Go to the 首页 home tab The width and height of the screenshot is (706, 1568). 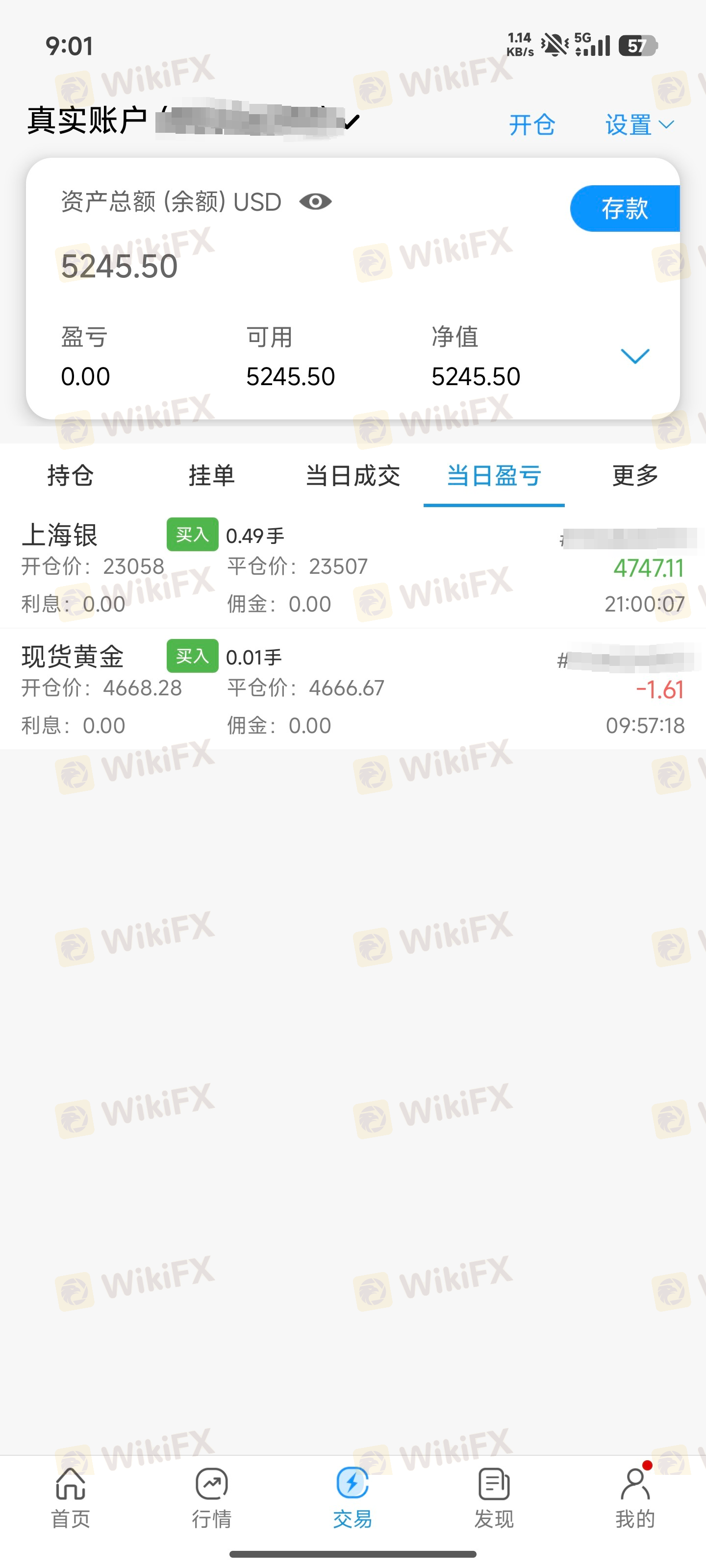(x=71, y=1498)
